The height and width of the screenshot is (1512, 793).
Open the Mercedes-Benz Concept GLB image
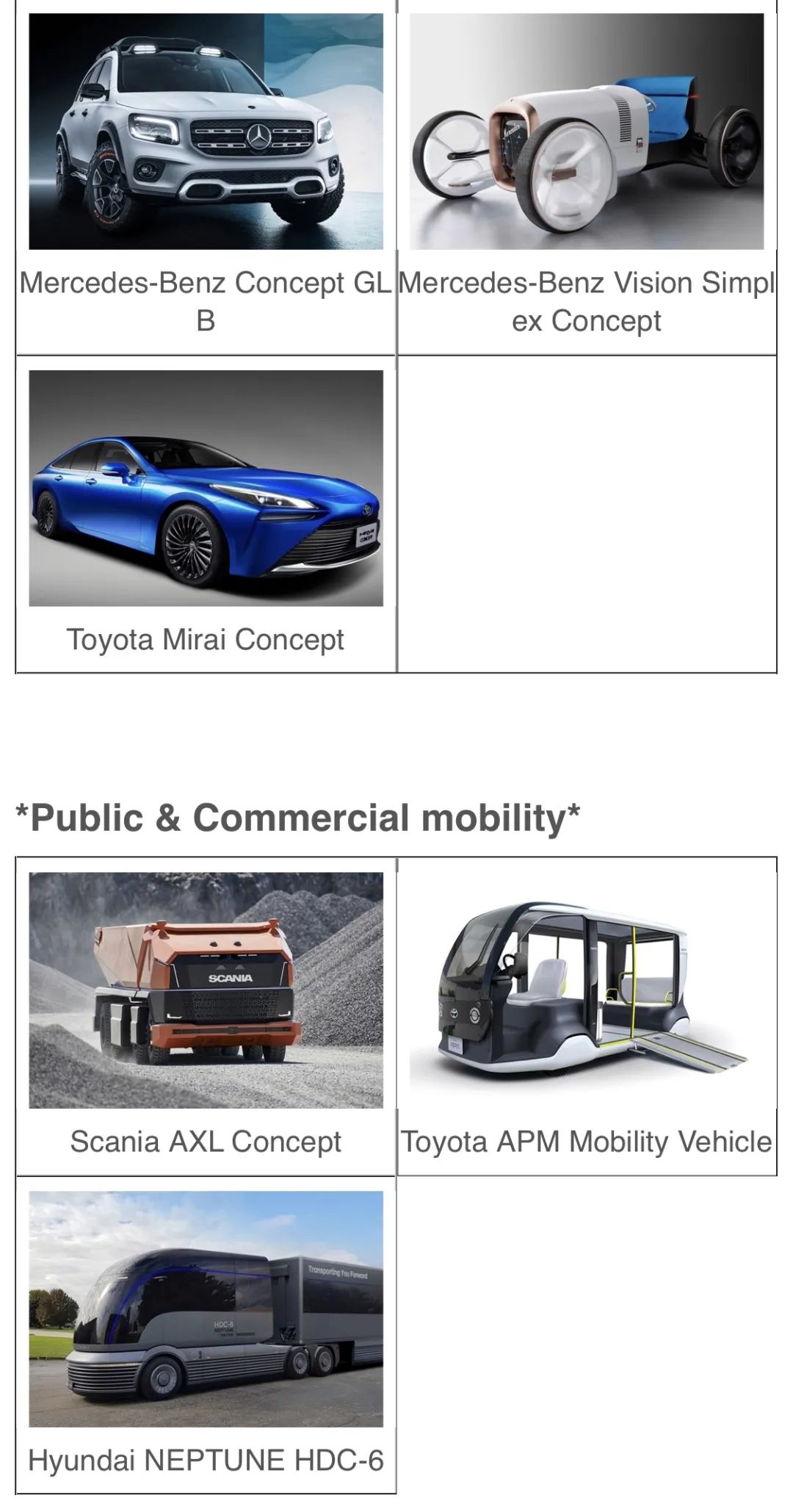206,131
